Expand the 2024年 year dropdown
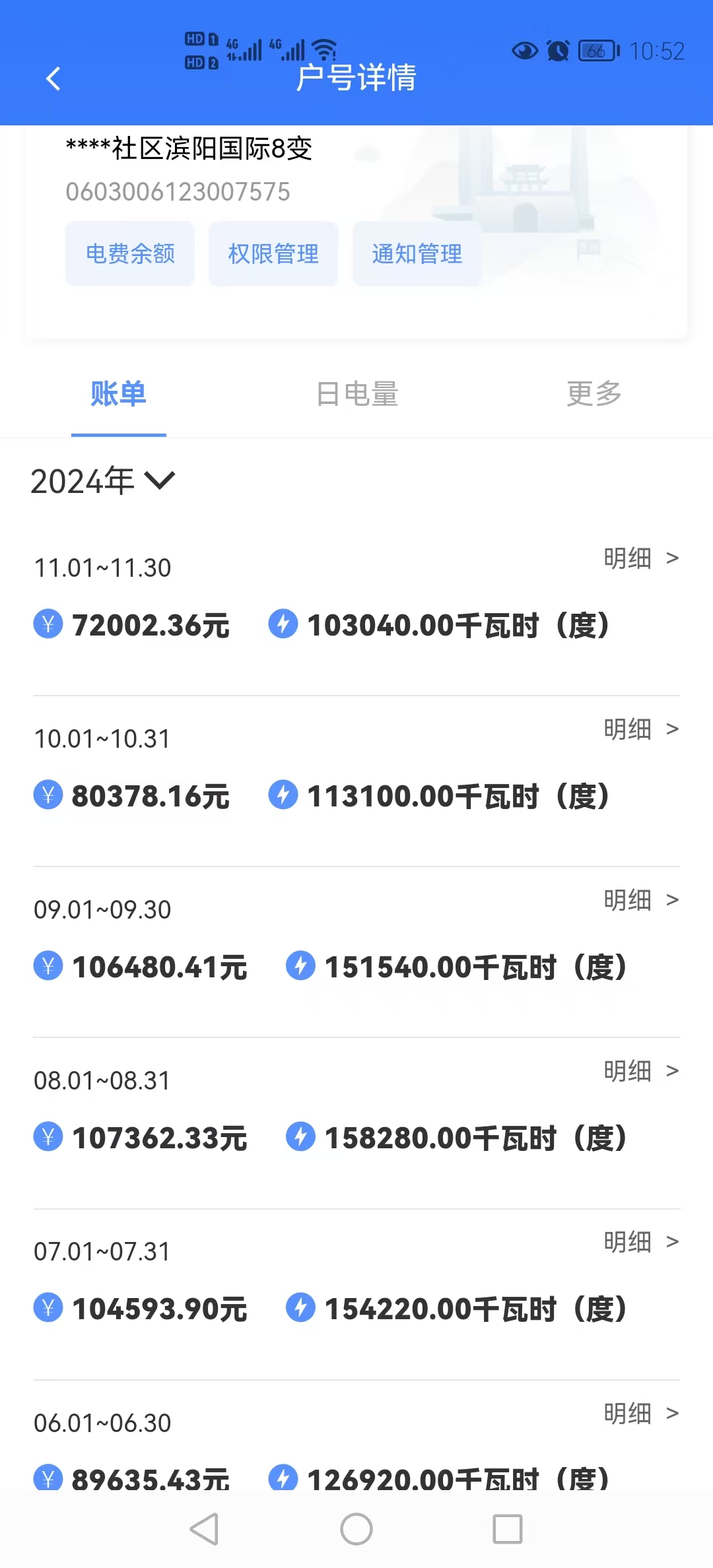Screen dimensions: 713x1568 102,480
